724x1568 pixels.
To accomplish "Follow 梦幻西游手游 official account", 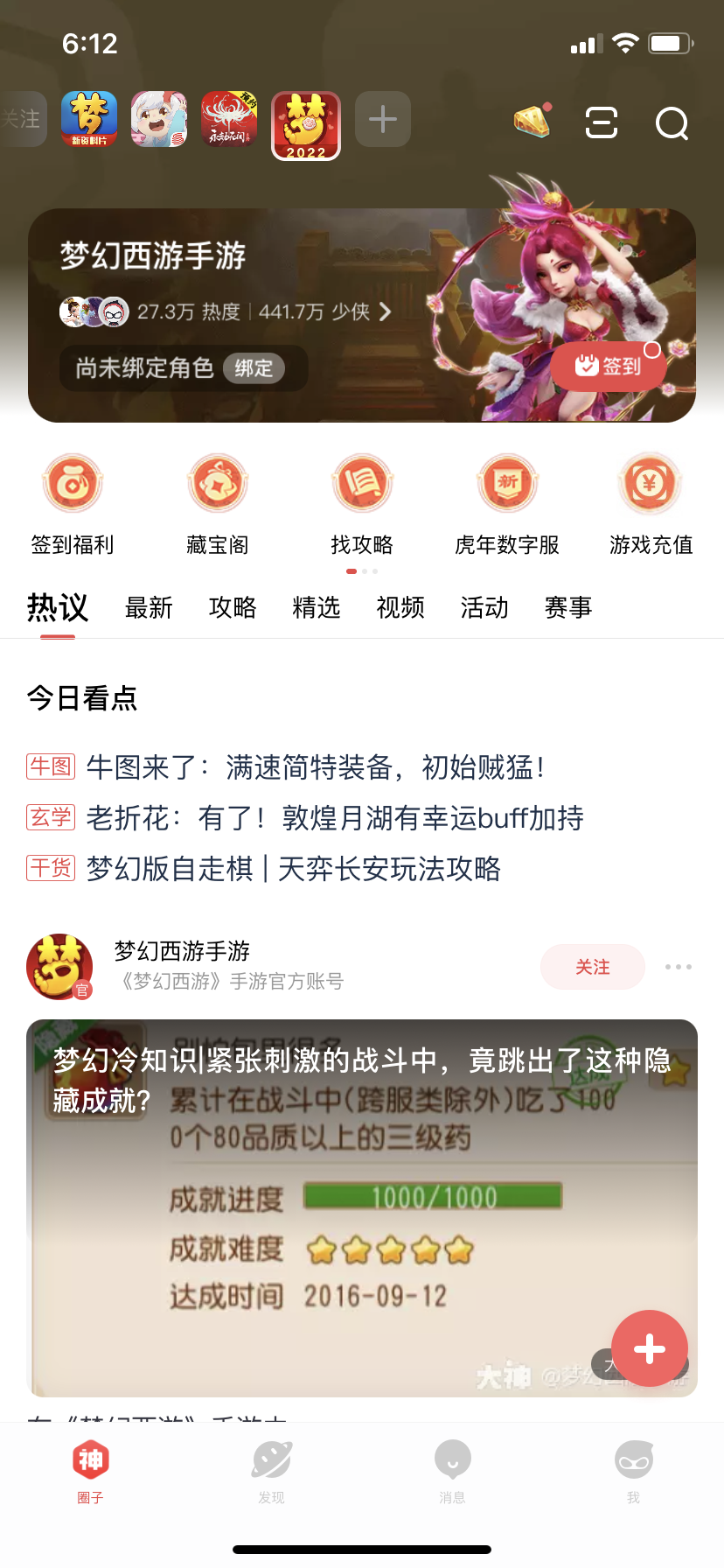I will click(x=593, y=967).
